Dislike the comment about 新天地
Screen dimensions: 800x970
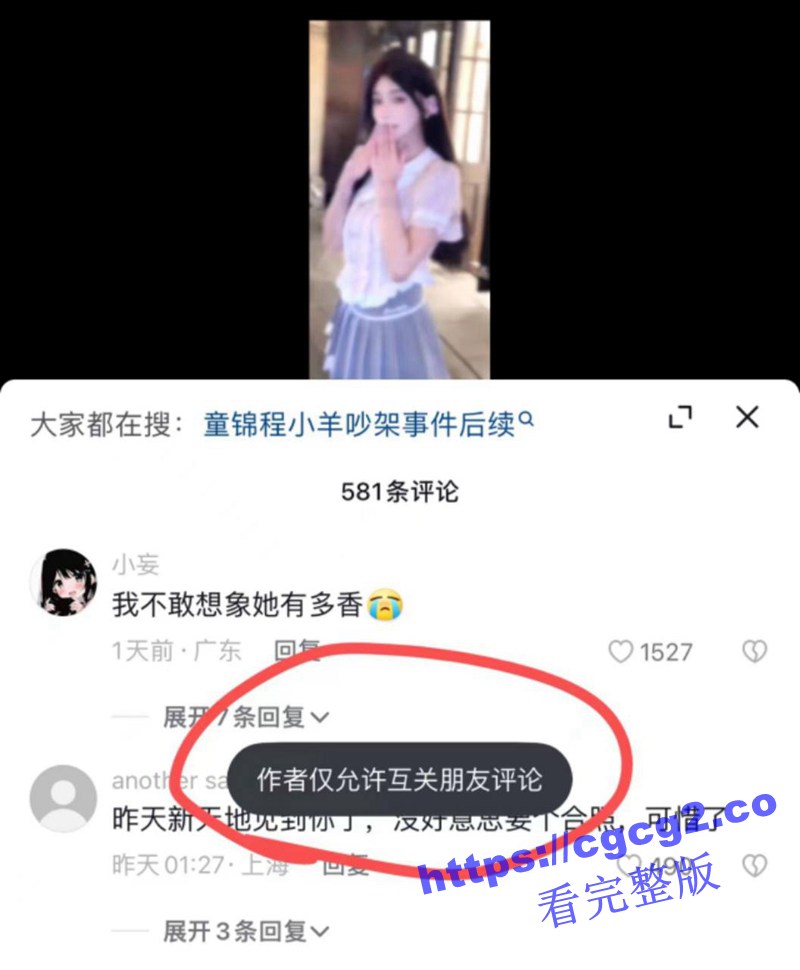[753, 864]
